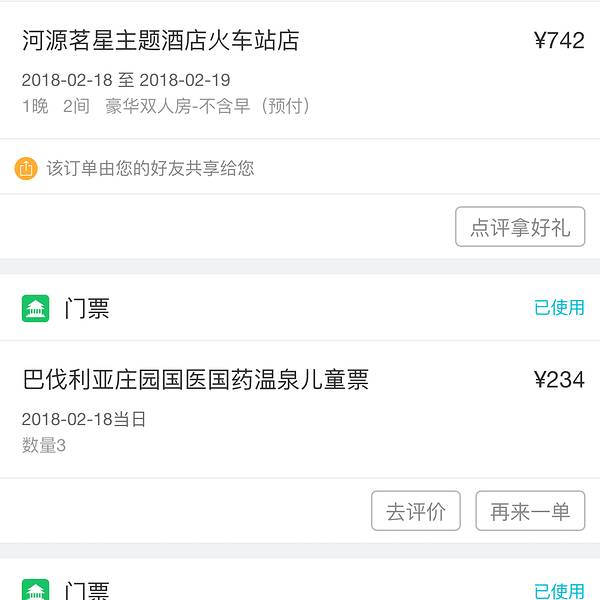Open the 巴伐利亚庄园国医国药温泉儿童票 order
The width and height of the screenshot is (600, 600).
click(x=195, y=380)
